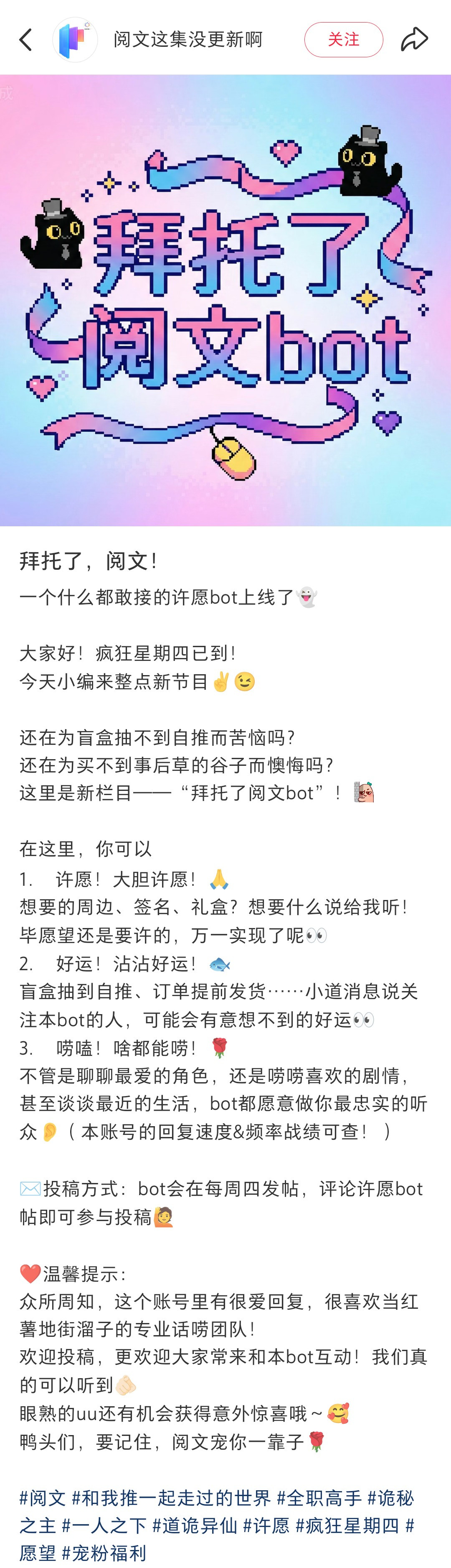This screenshot has height=1568, width=451.
Task: Open the #阅文 hashtag
Action: tap(43, 1498)
